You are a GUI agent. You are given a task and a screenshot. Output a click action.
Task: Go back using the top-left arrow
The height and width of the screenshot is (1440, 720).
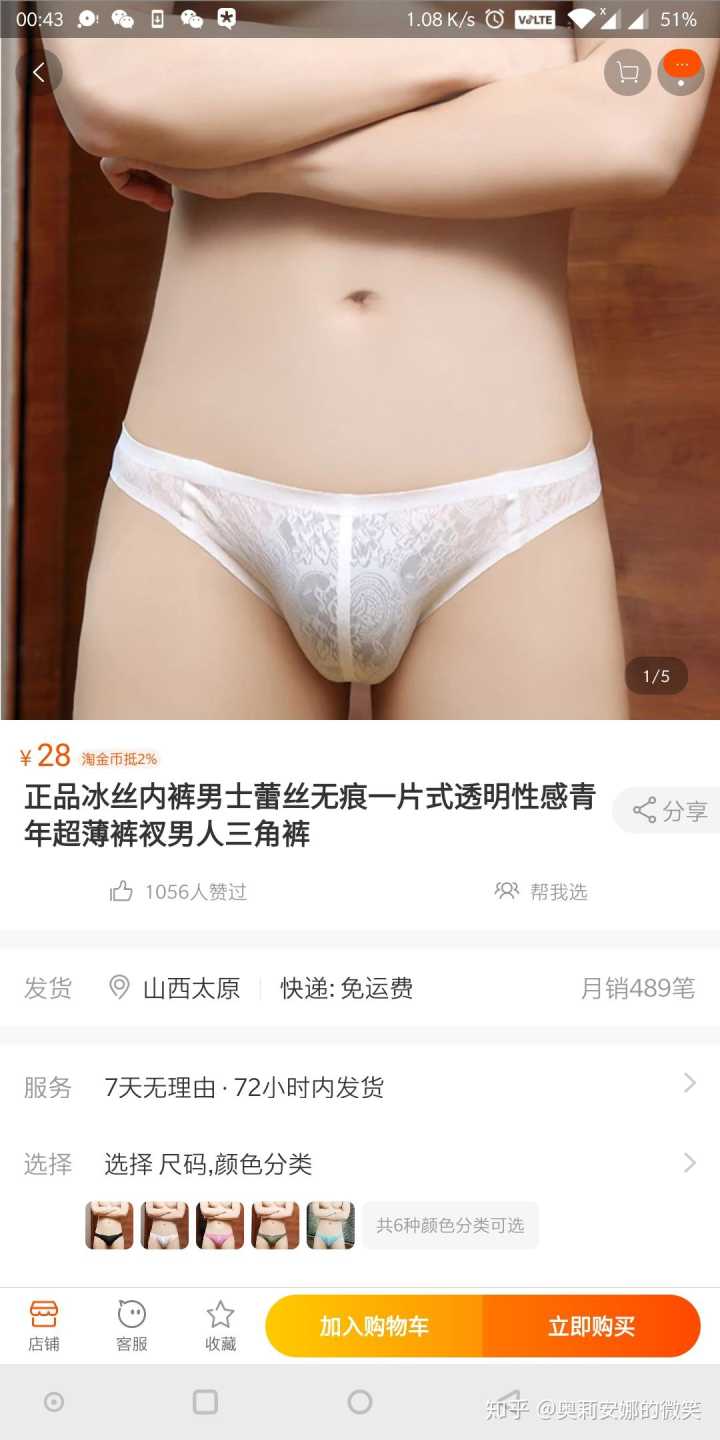[39, 72]
